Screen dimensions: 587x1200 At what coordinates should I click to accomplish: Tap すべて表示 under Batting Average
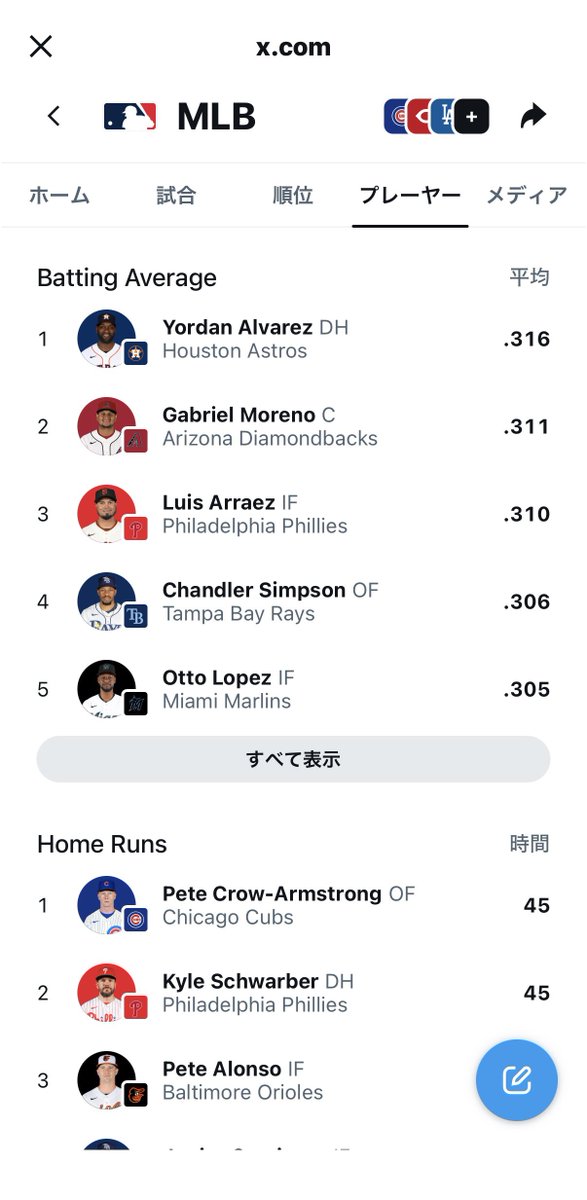click(293, 759)
